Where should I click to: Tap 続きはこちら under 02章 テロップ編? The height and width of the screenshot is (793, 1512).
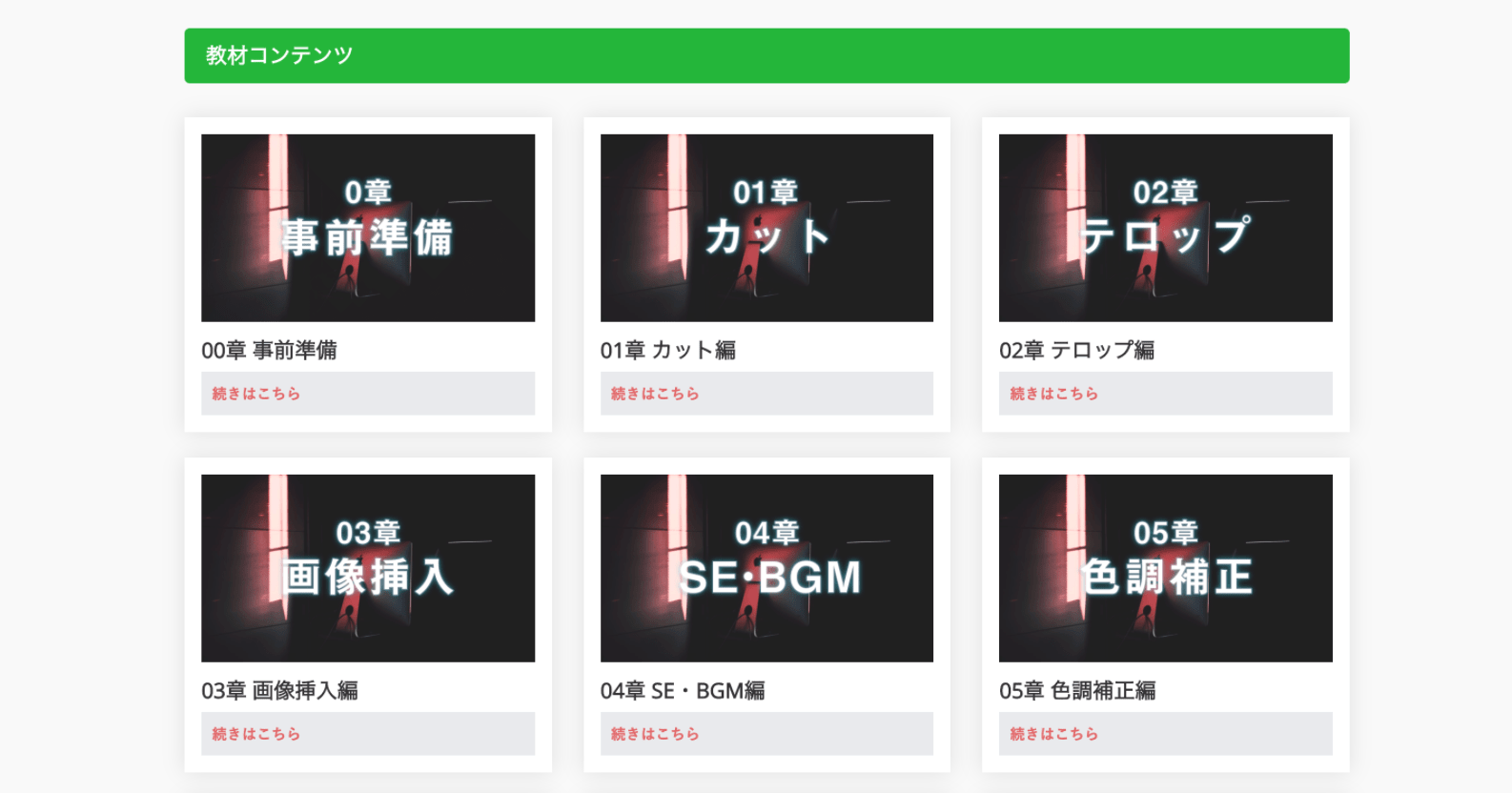[1053, 394]
